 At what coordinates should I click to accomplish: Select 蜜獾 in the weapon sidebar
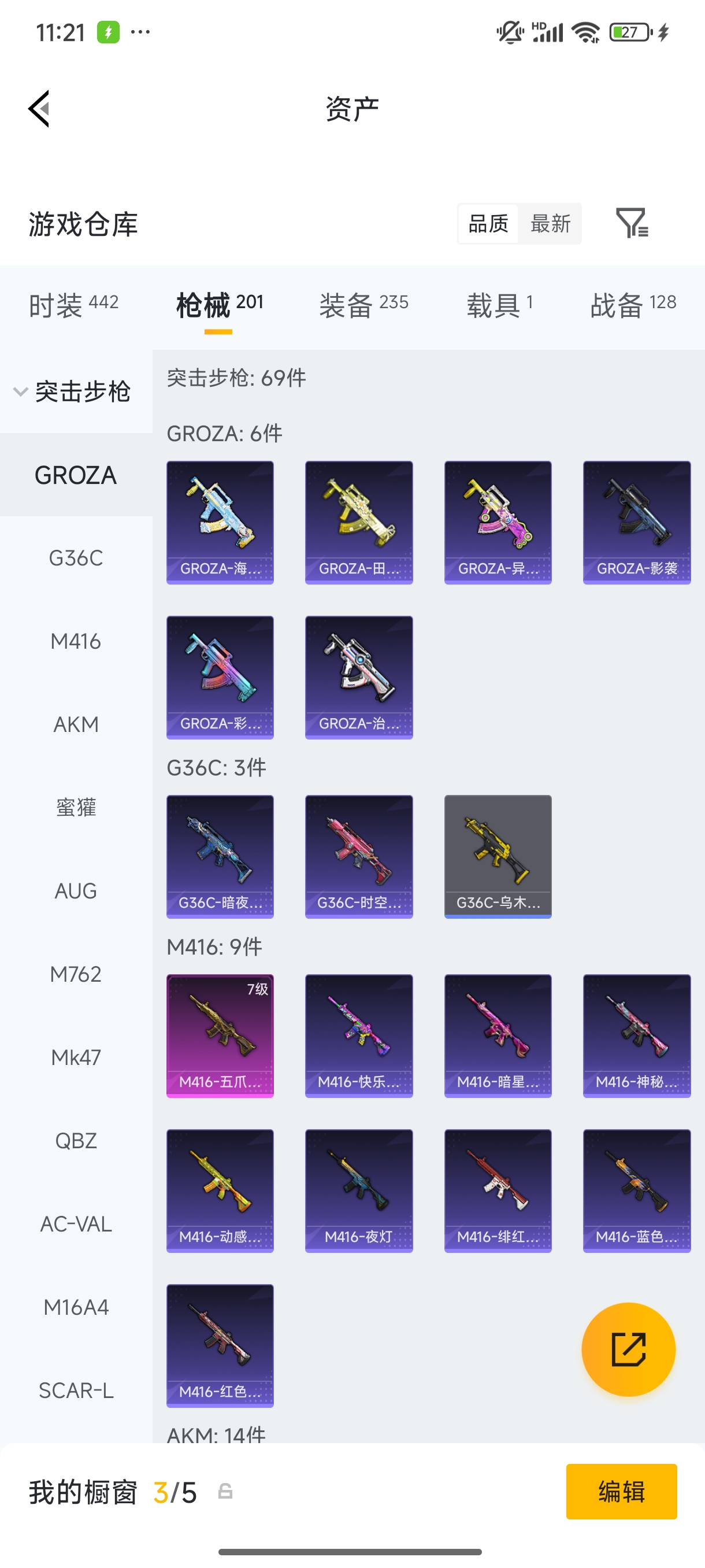tap(76, 808)
